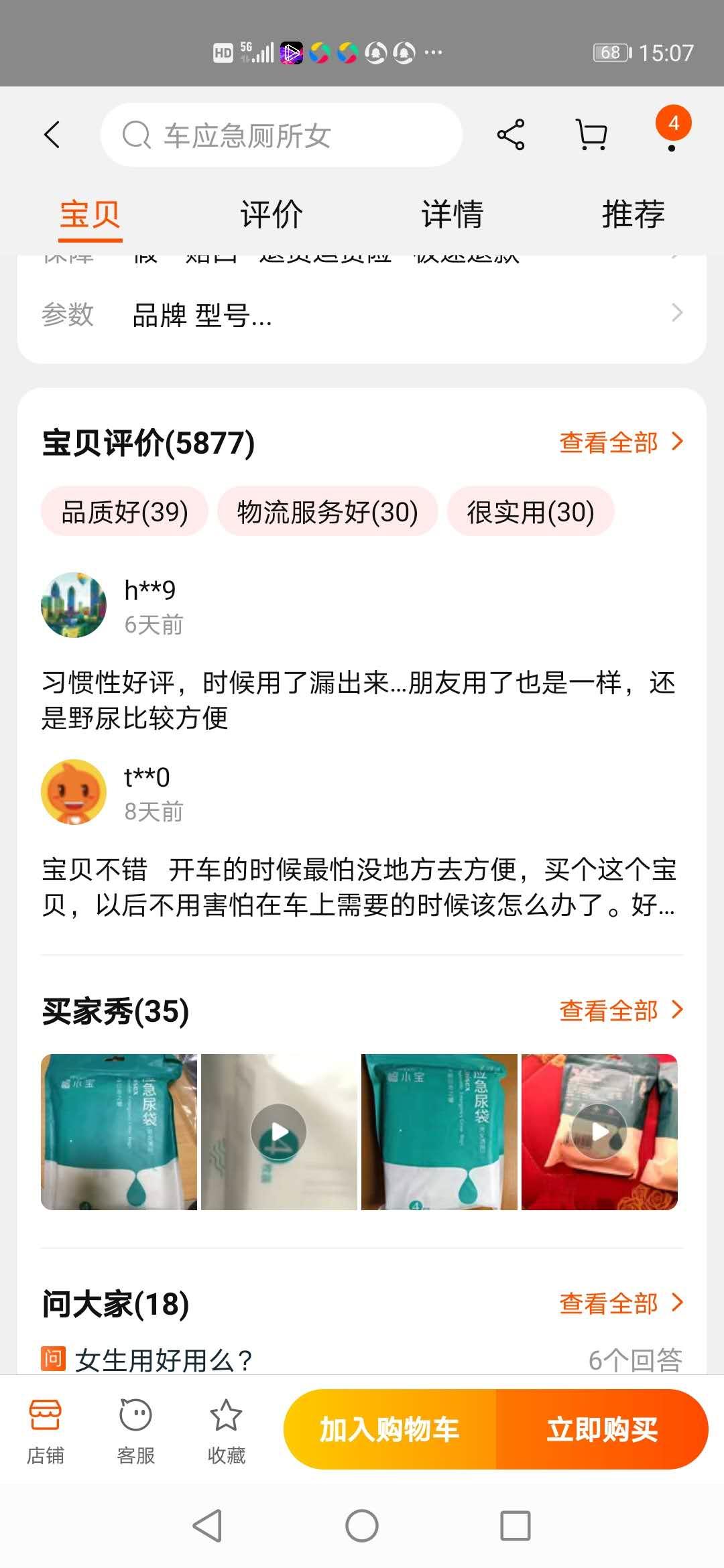This screenshot has height=1568, width=724.
Task: Play the second buyer show video
Action: pyautogui.click(x=279, y=1130)
